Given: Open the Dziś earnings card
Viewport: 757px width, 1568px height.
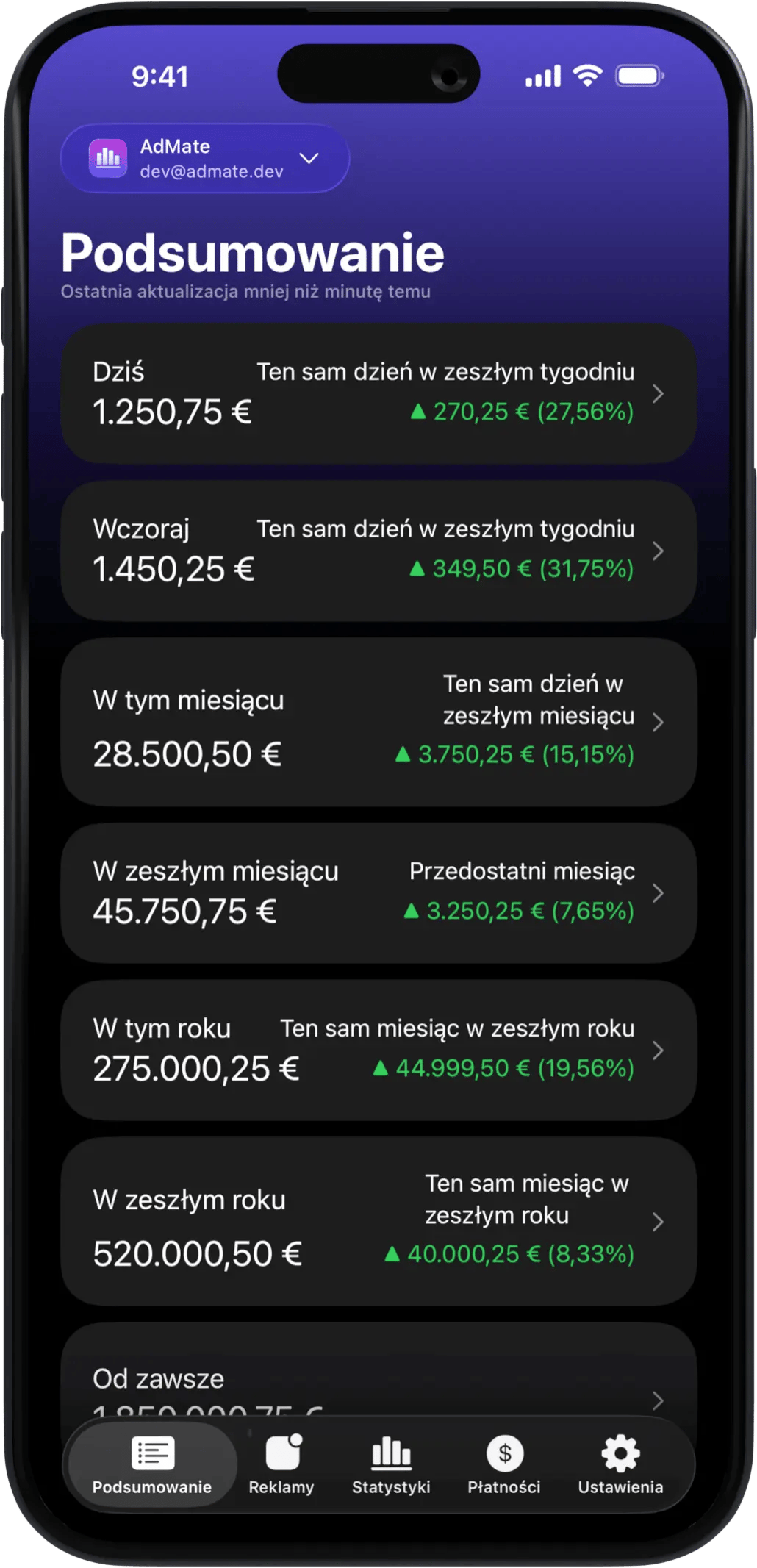Looking at the screenshot, I should [378, 393].
